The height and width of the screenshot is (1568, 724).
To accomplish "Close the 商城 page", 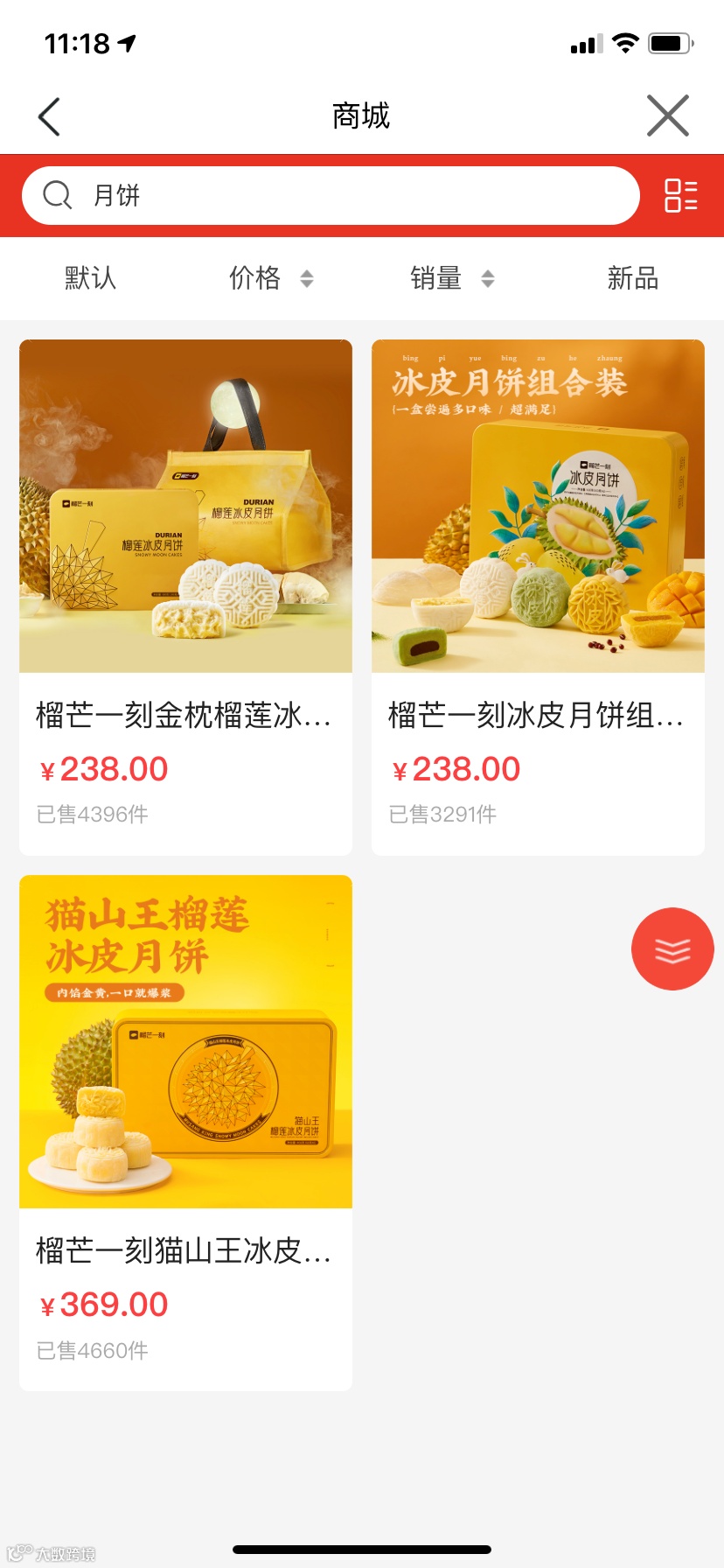I will point(668,115).
